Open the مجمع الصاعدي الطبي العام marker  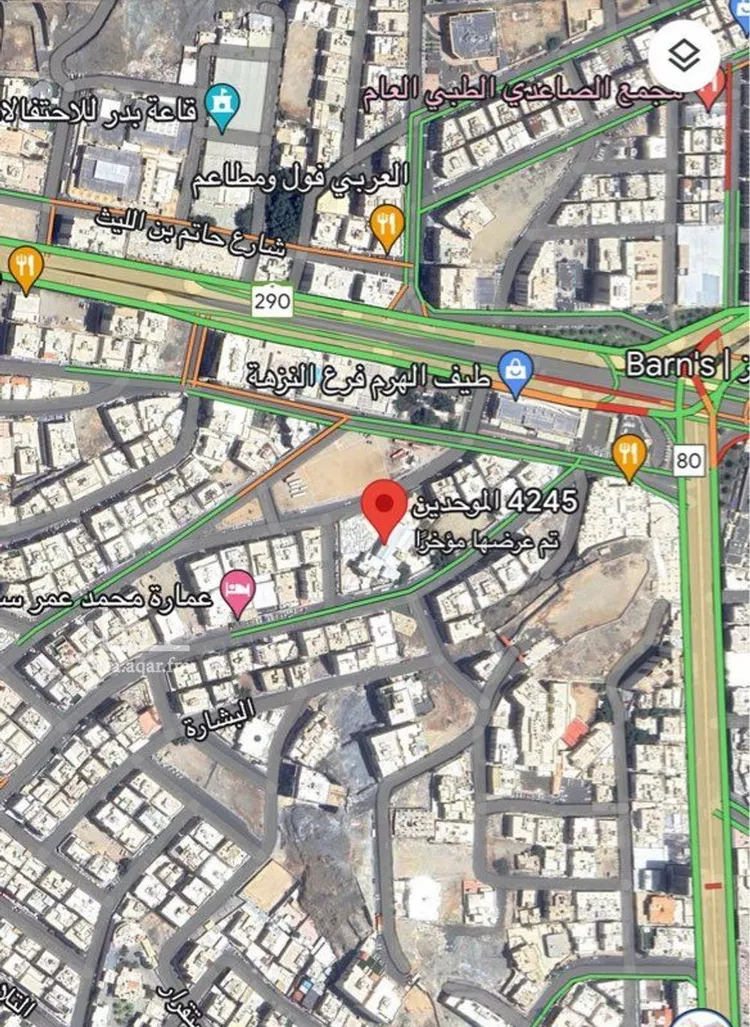[709, 89]
